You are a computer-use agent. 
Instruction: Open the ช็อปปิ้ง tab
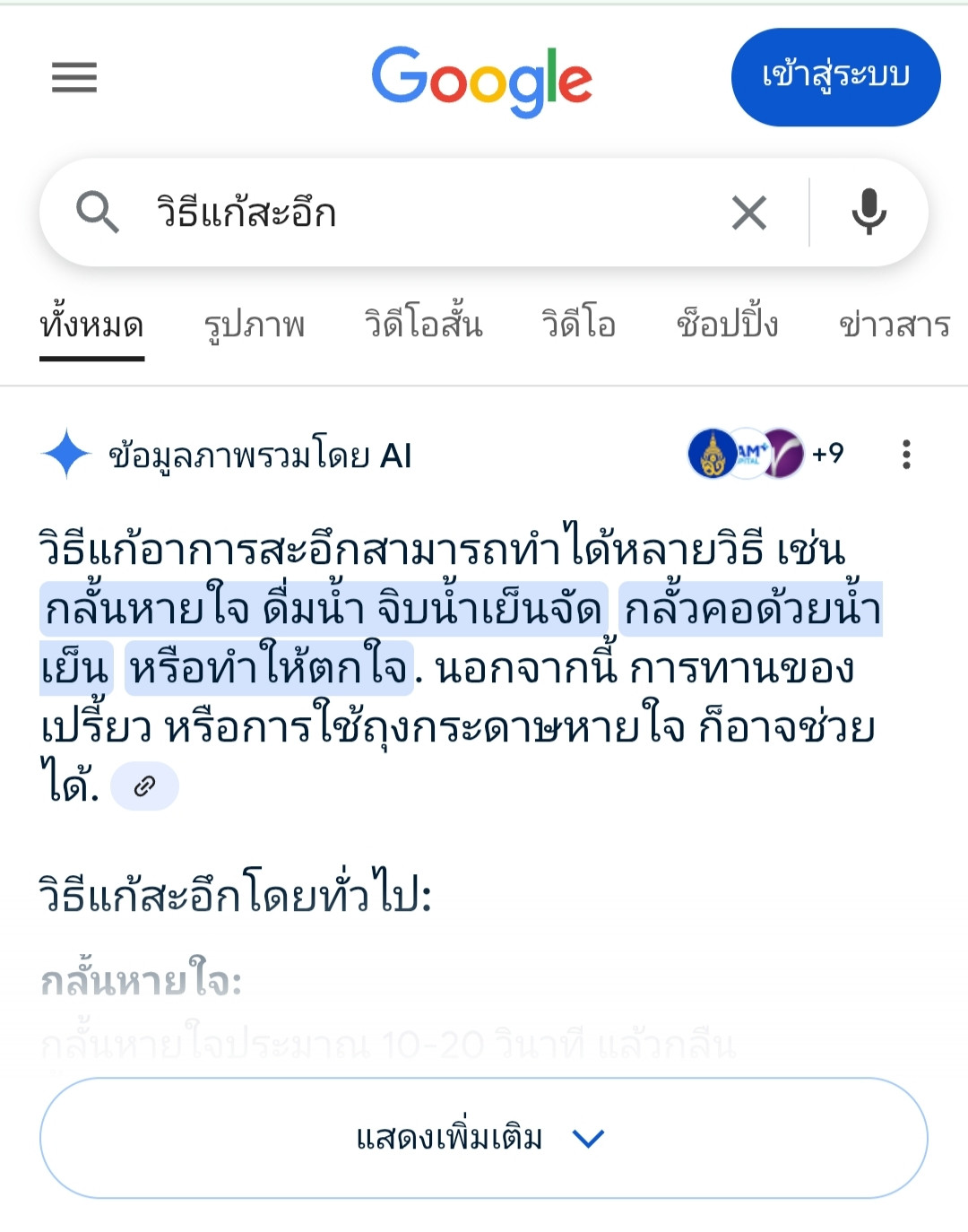[x=727, y=325]
